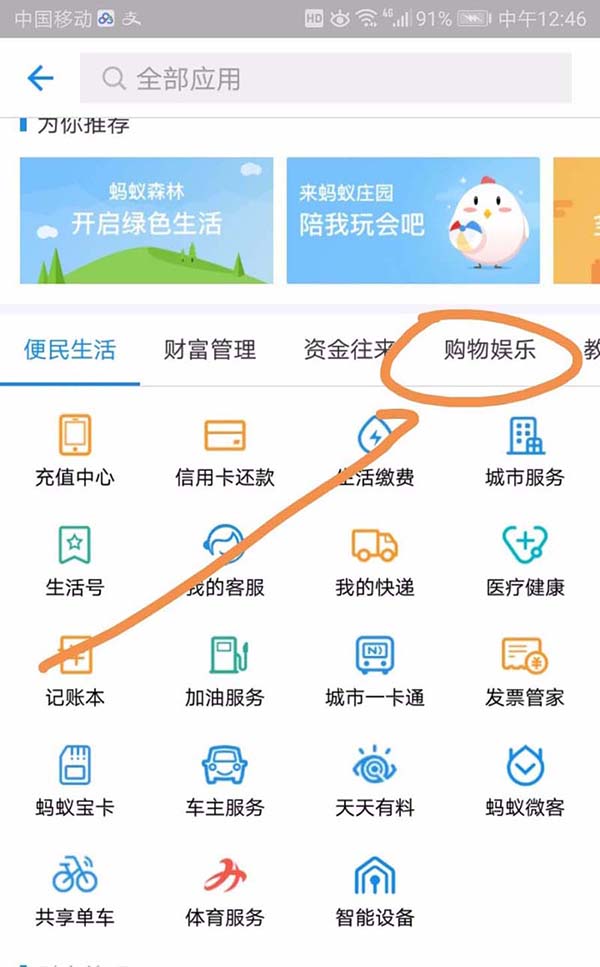Screen dimensions: 600x967
Task: Switch to the 便民生活 tab
Action: [70, 349]
